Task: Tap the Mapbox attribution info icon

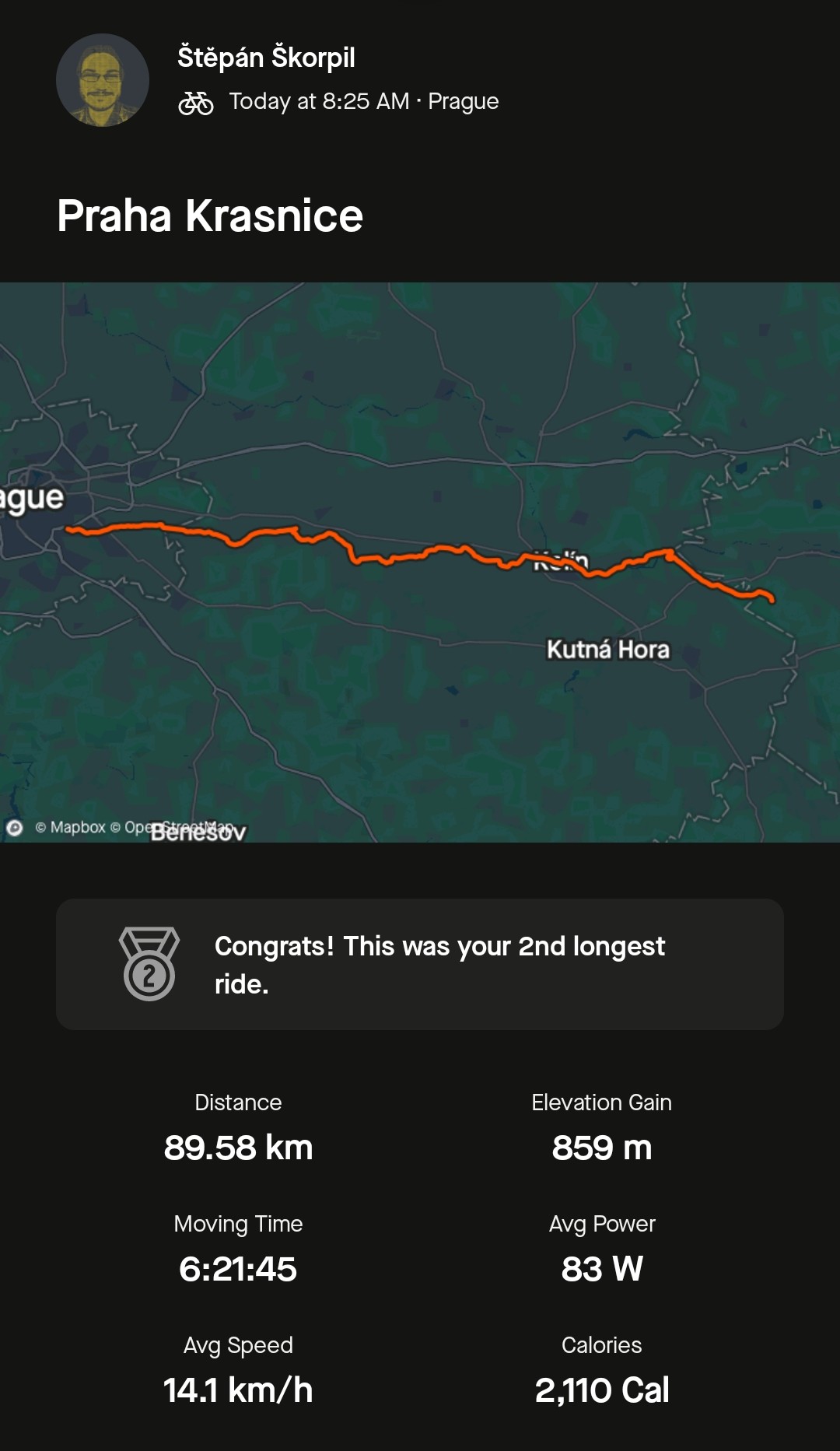Action: click(15, 828)
